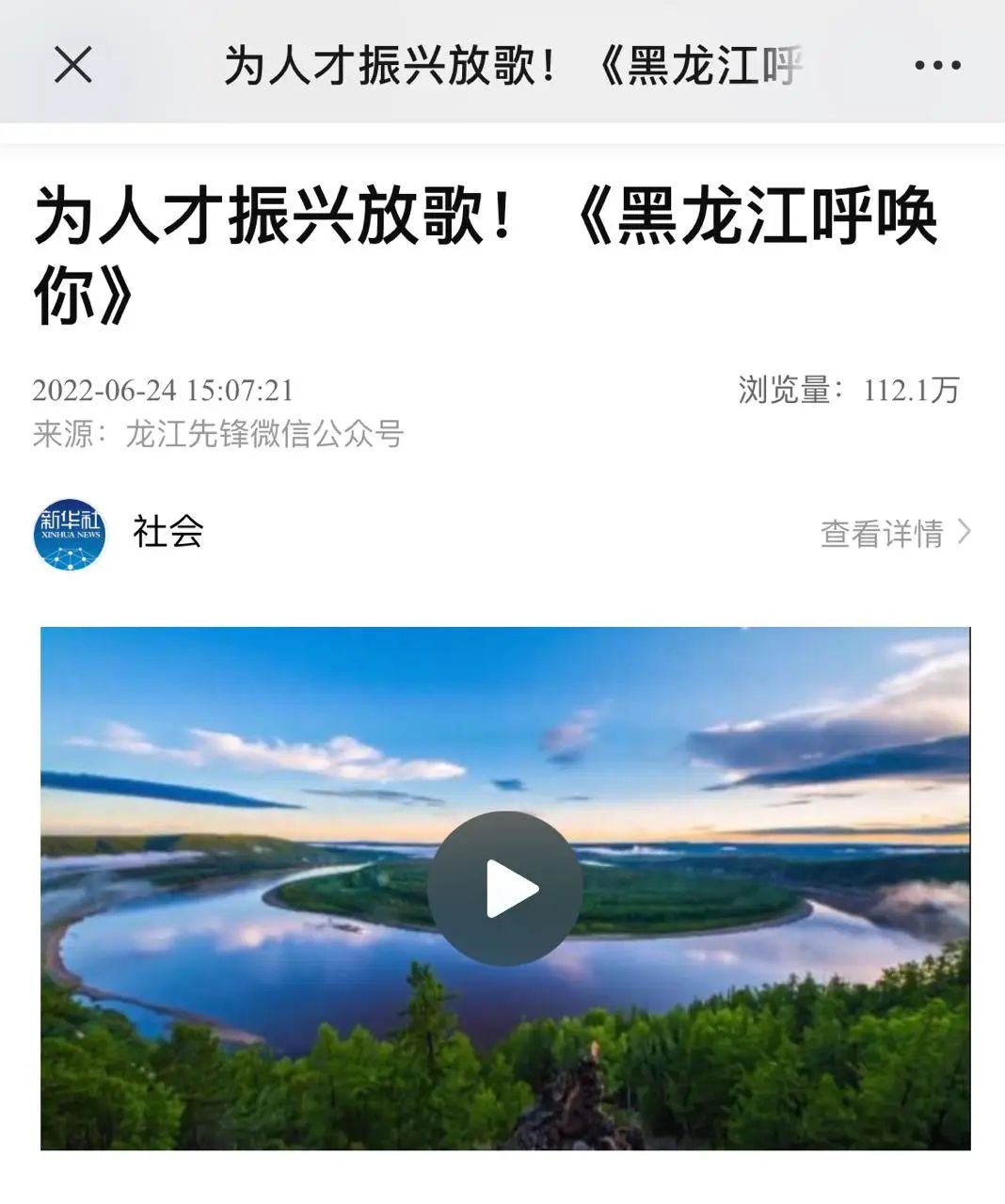This screenshot has width=1005, height=1204.
Task: Play the 黑龙江呼唤你 video
Action: (x=504, y=888)
